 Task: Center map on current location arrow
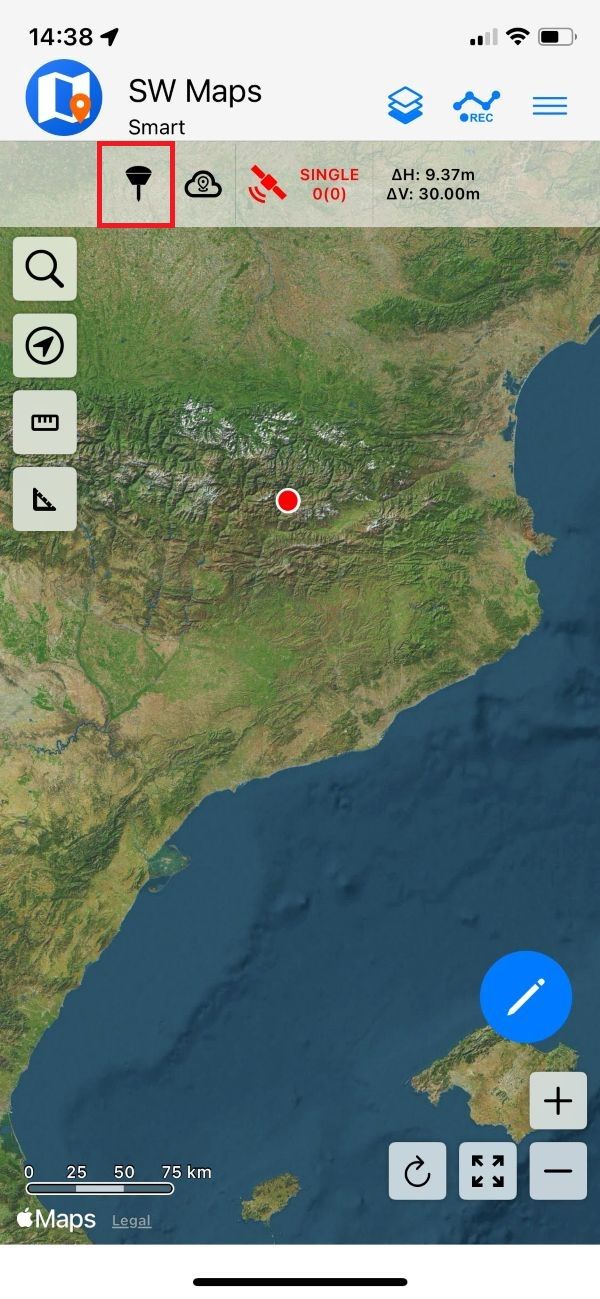pyautogui.click(x=45, y=346)
